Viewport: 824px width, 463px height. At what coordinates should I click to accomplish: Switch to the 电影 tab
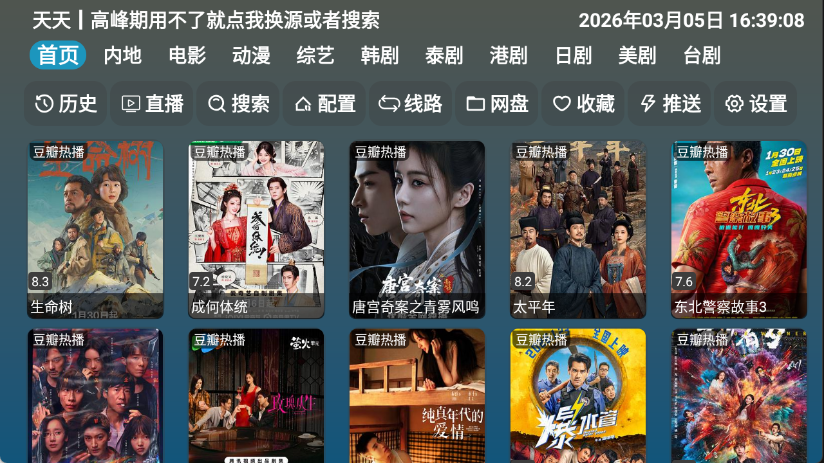pyautogui.click(x=187, y=55)
